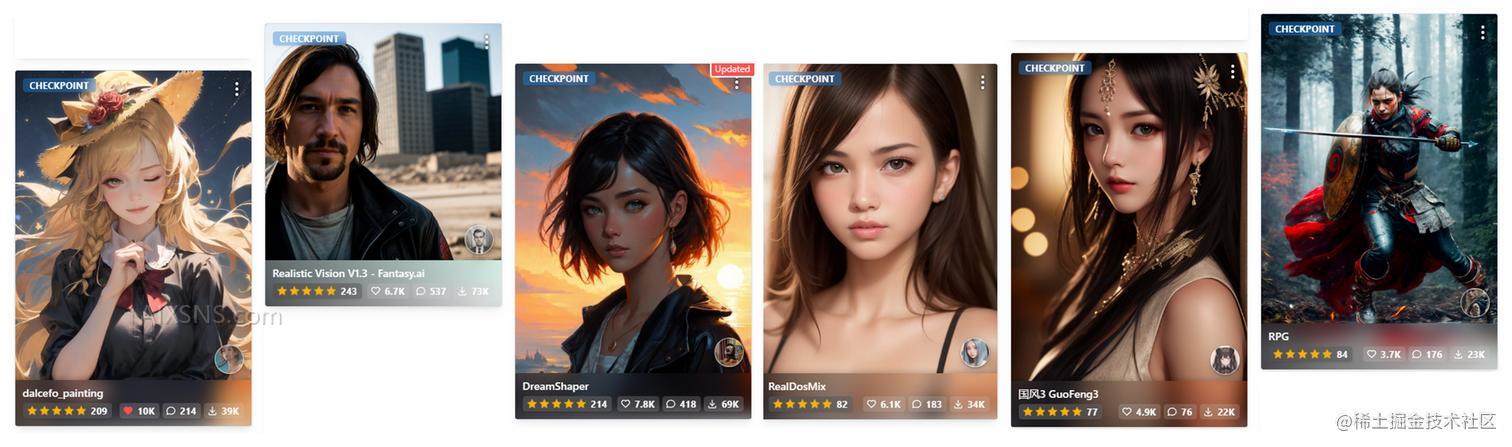The height and width of the screenshot is (447, 1512).
Task: Open the 国风3 GuoFeng3 model card
Action: (x=1129, y=230)
